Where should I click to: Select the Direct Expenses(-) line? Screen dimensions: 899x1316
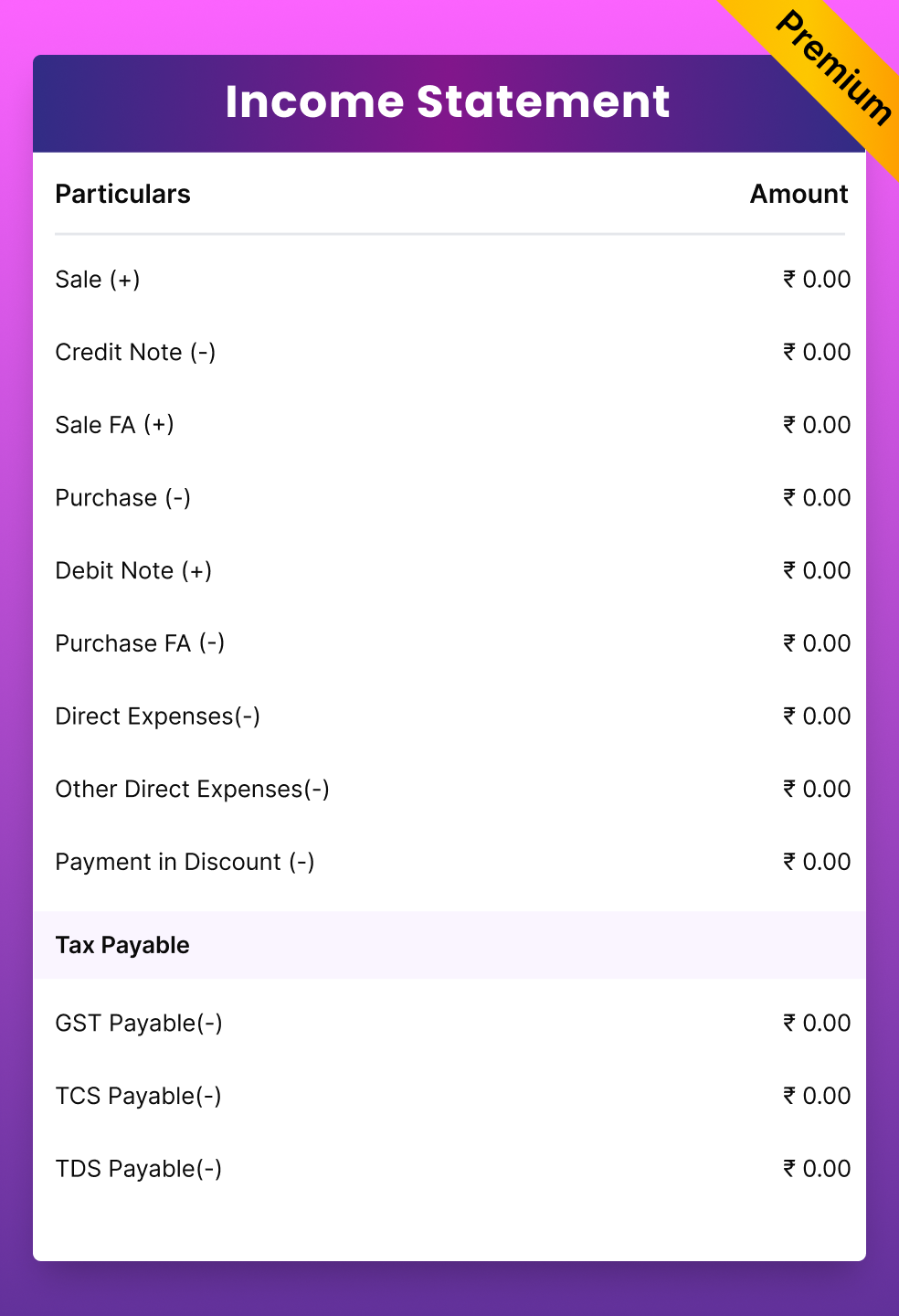(157, 716)
